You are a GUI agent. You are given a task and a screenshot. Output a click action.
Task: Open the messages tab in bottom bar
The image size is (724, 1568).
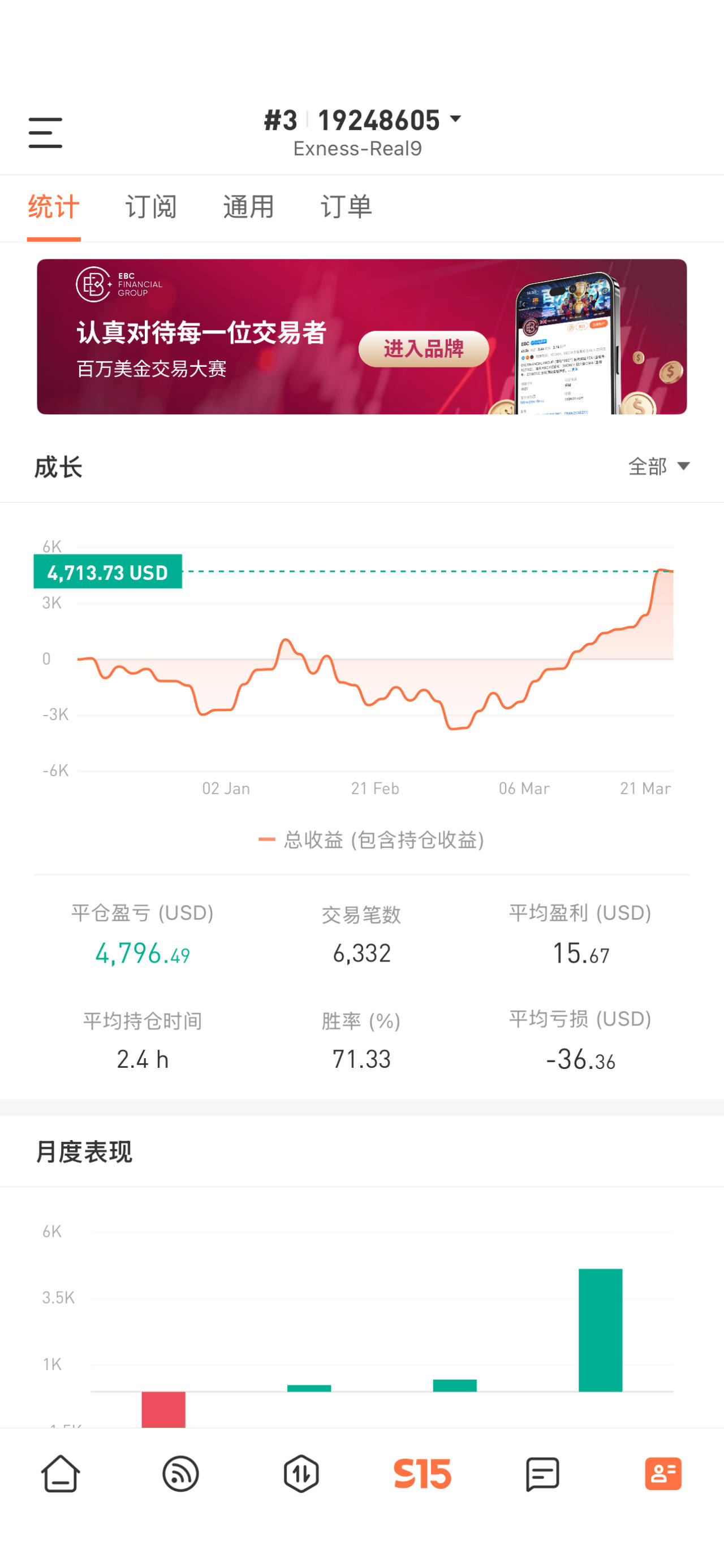pos(542,1474)
